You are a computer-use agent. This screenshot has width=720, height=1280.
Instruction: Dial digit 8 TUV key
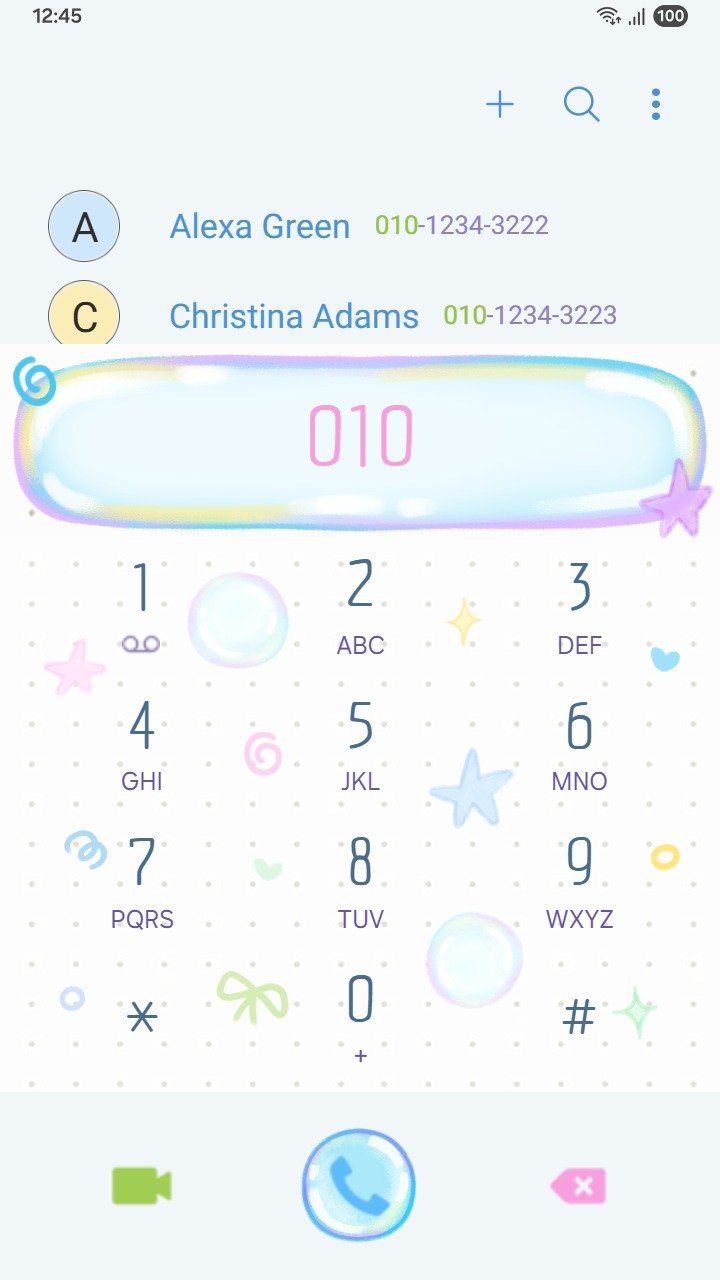(360, 881)
